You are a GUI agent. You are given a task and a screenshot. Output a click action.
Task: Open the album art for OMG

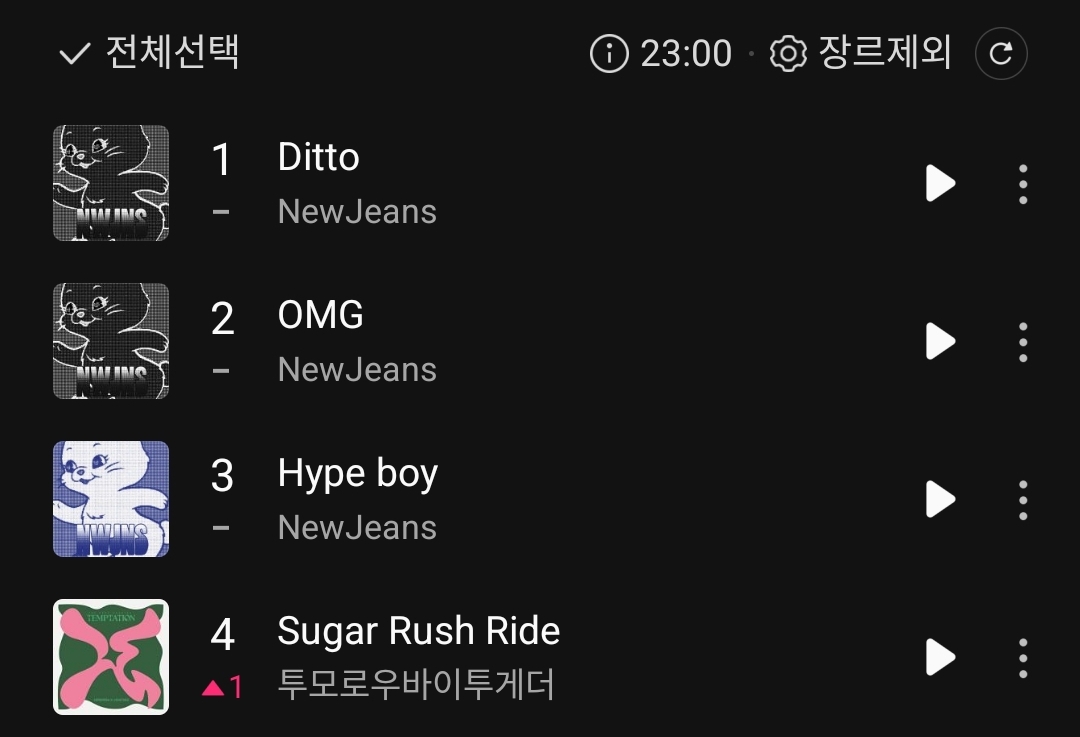[111, 341]
